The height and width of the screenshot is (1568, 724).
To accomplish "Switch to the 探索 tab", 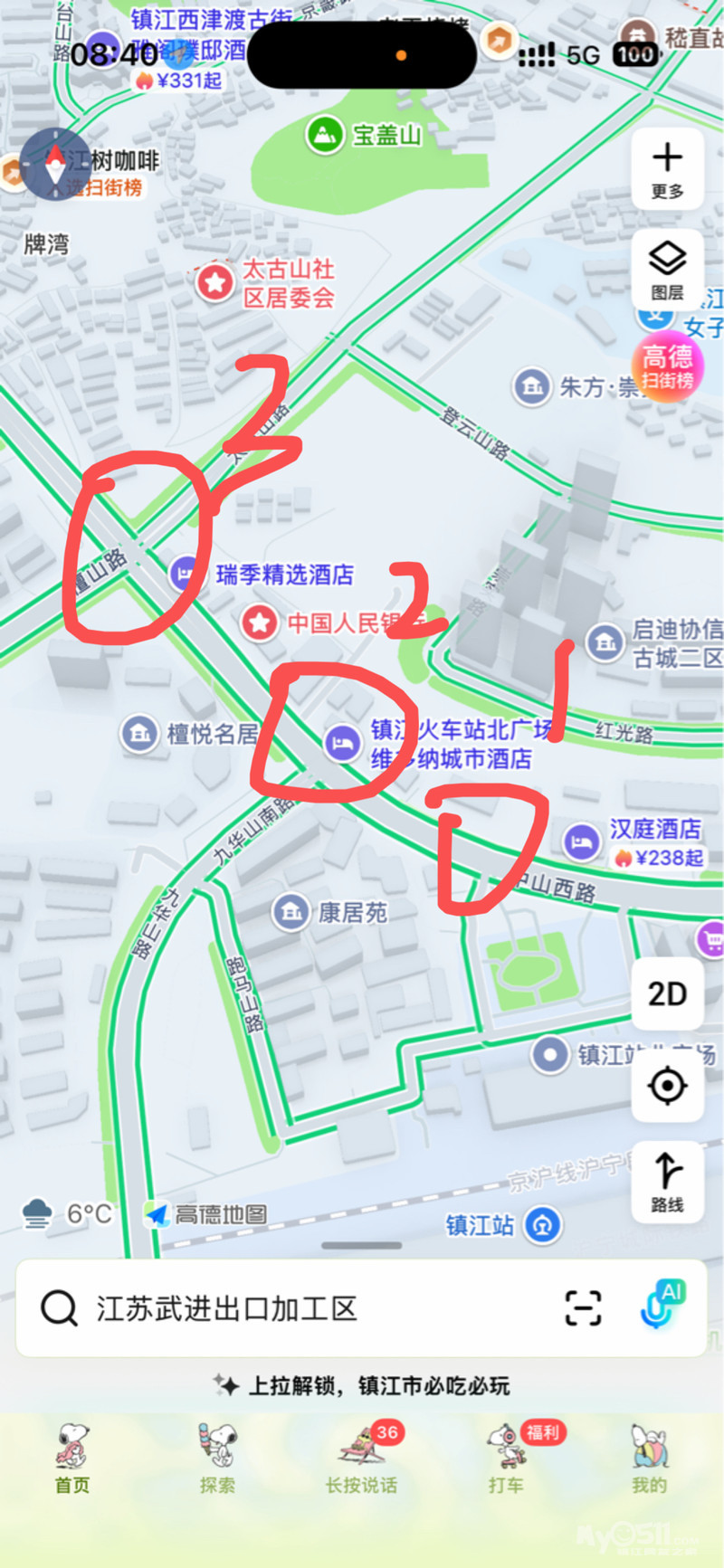I will point(217,1457).
